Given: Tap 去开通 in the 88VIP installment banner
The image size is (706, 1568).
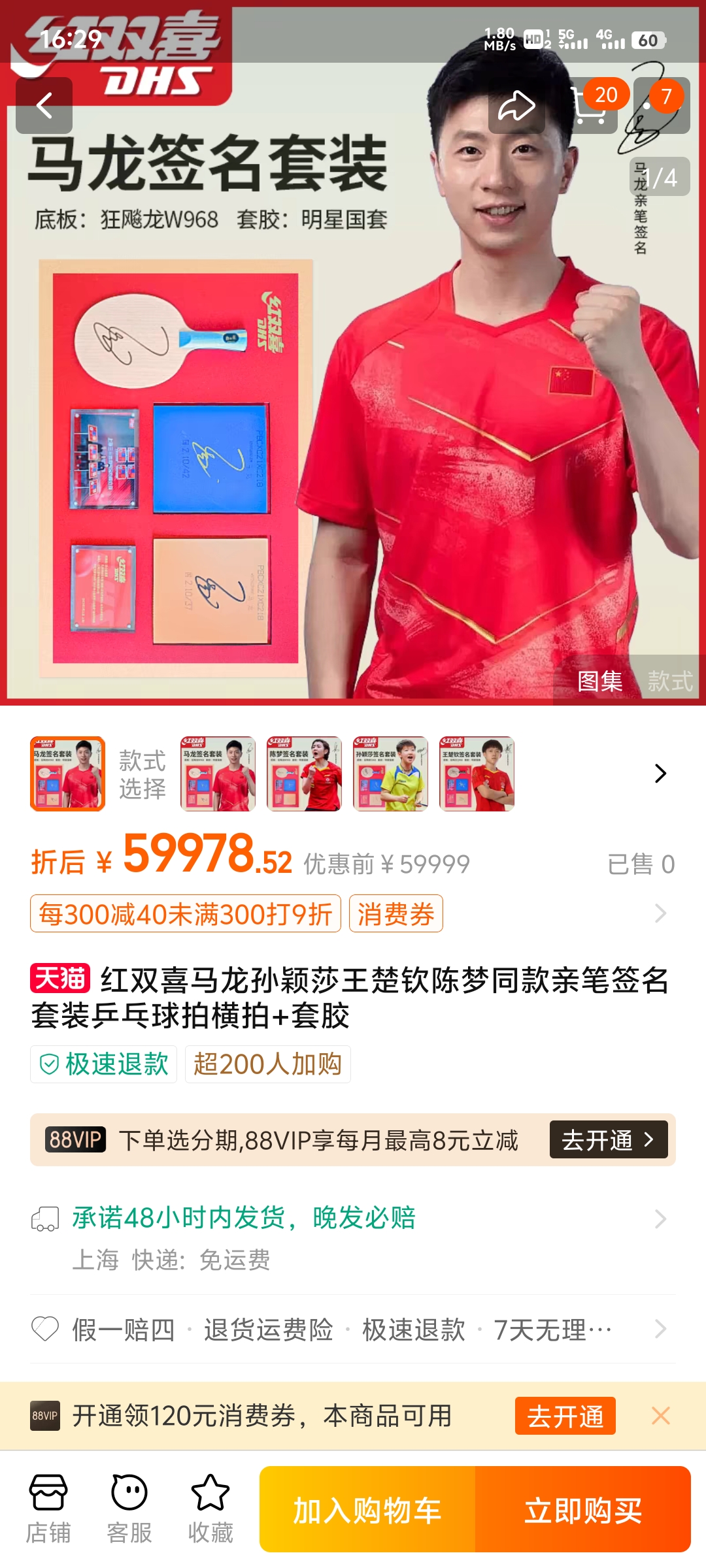Looking at the screenshot, I should tap(608, 1140).
